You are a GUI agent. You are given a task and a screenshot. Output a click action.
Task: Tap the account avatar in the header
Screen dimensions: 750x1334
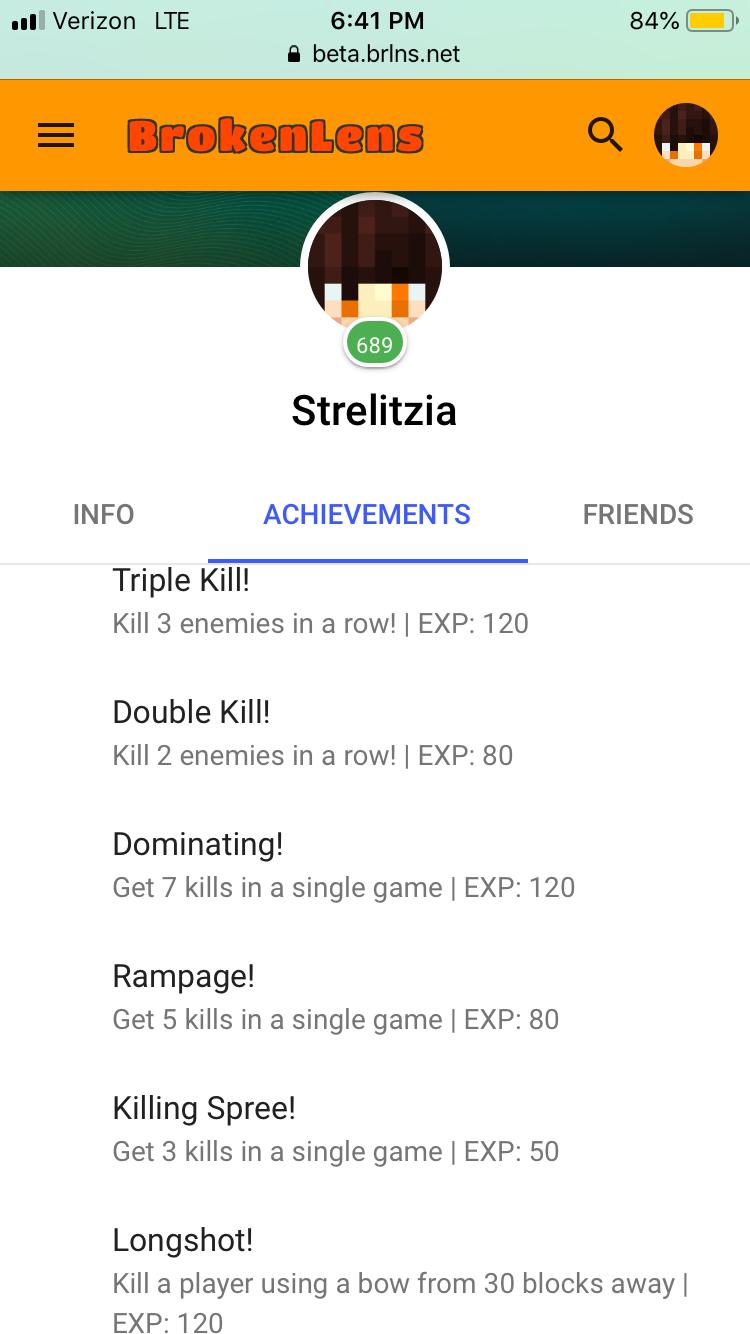tap(686, 135)
